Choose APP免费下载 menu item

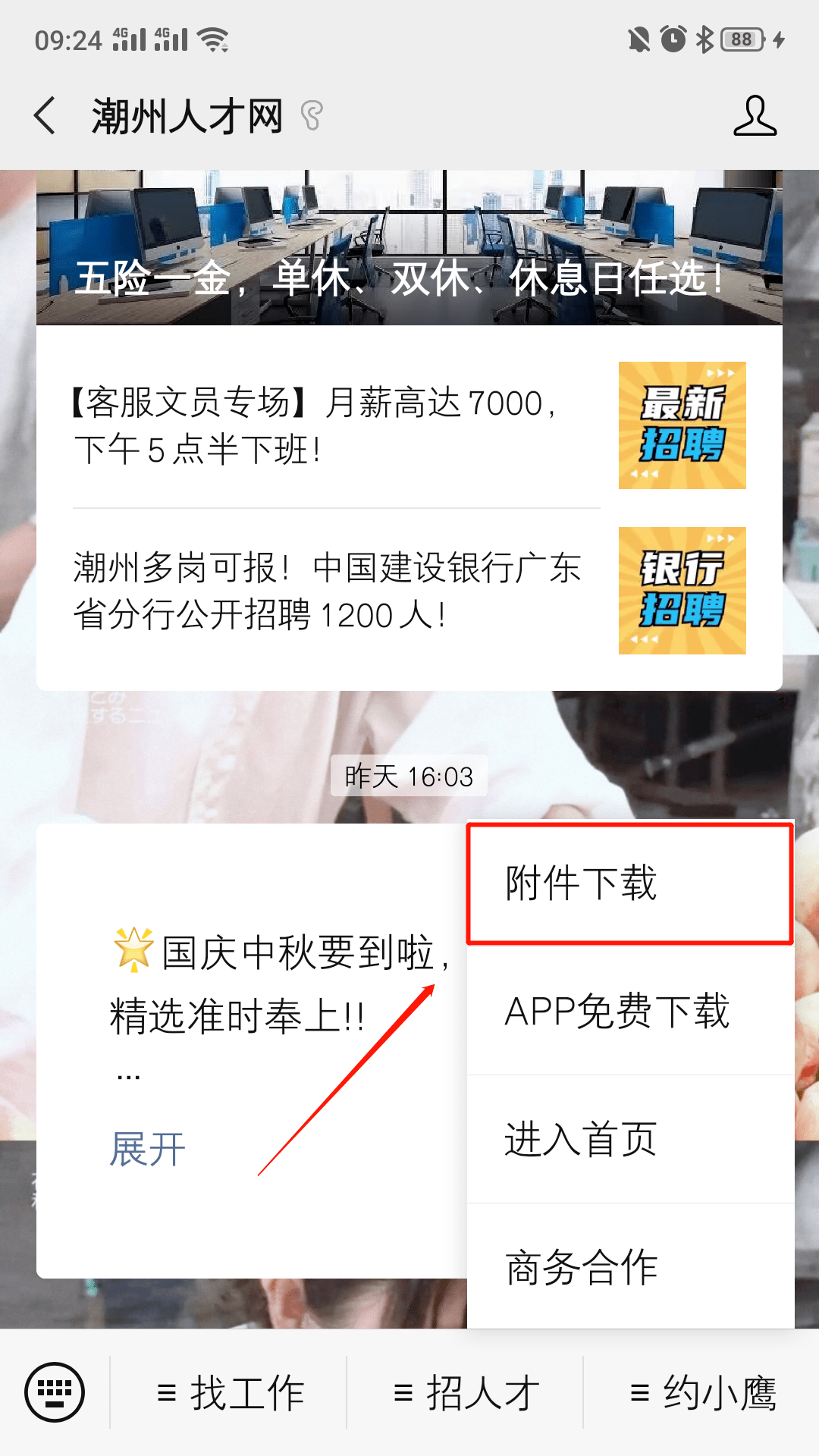(630, 1011)
